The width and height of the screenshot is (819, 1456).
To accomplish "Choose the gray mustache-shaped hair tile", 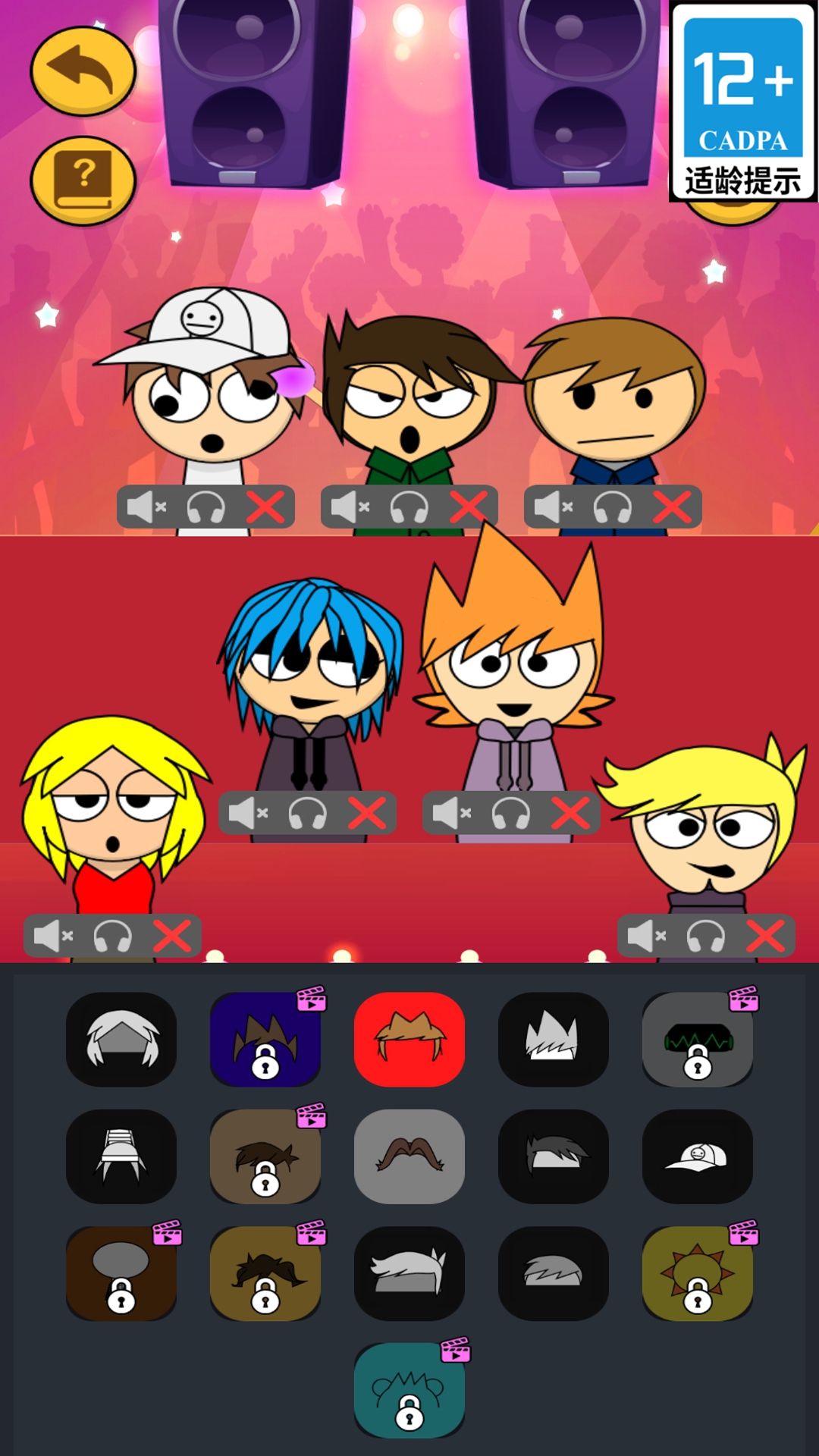I will point(409,1156).
